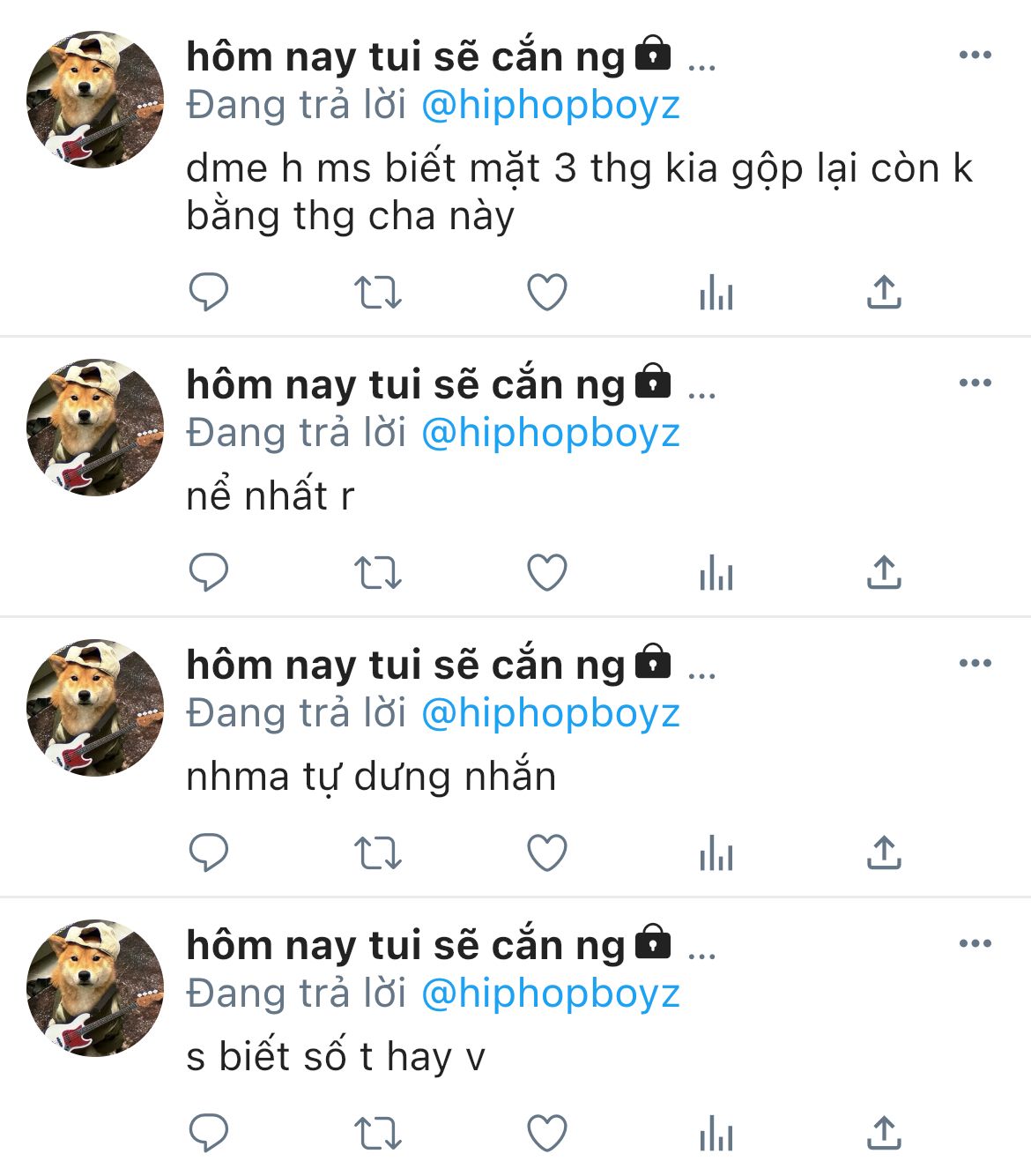Open overflow menu on "nhma tự dưng nhắn" tweet
The image size is (1031, 1176).
[x=975, y=663]
